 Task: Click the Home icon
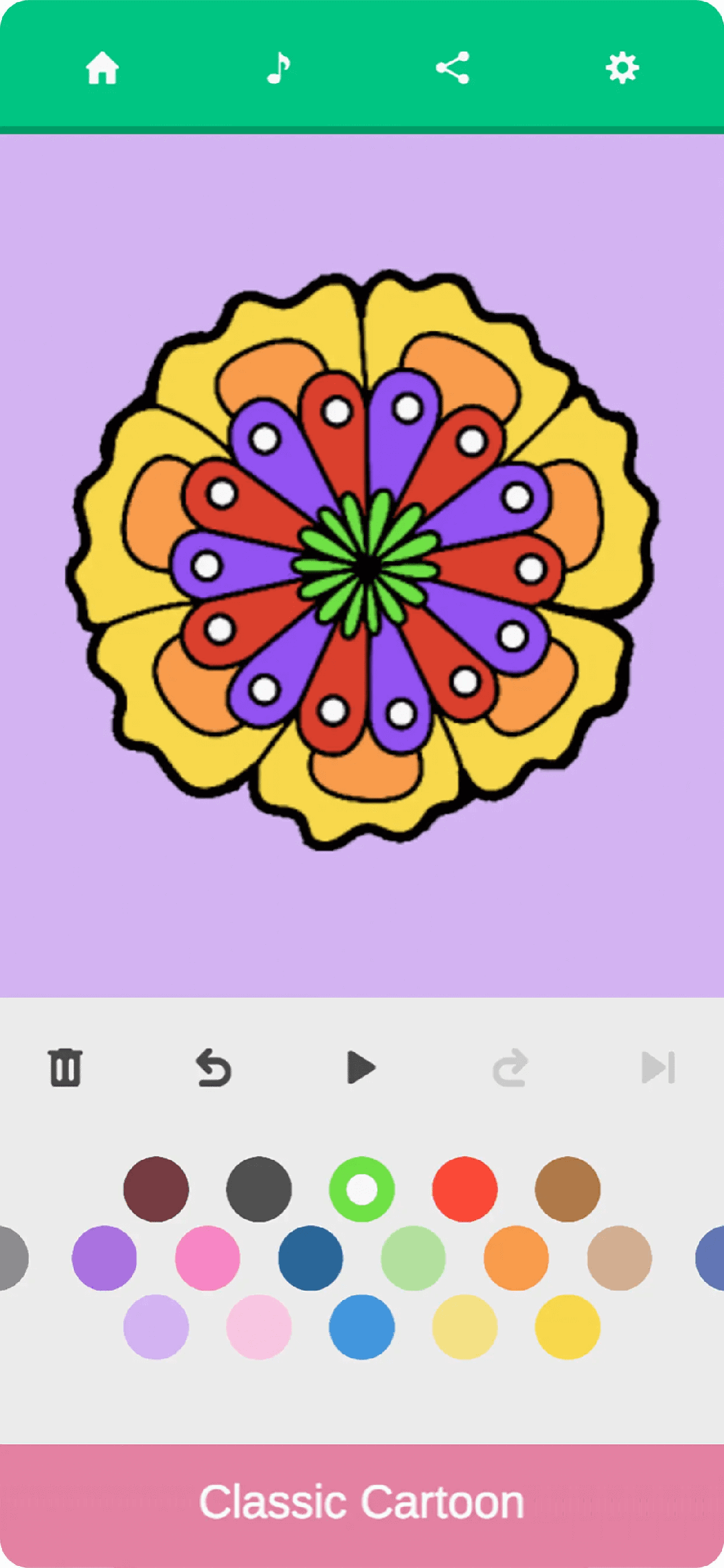point(102,67)
